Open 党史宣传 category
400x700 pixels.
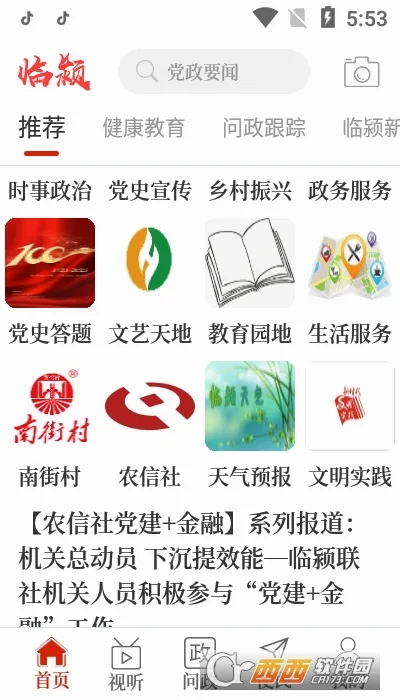click(150, 191)
